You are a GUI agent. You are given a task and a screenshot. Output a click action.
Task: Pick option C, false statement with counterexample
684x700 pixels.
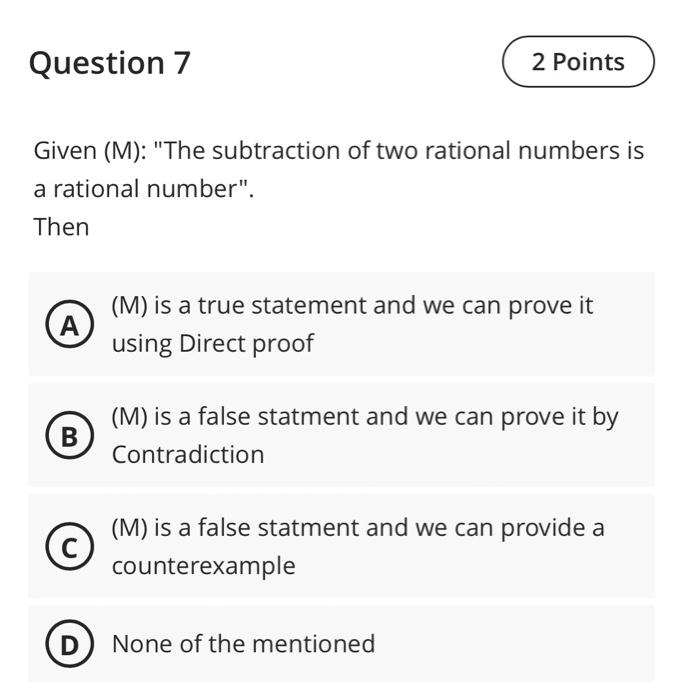(x=69, y=547)
